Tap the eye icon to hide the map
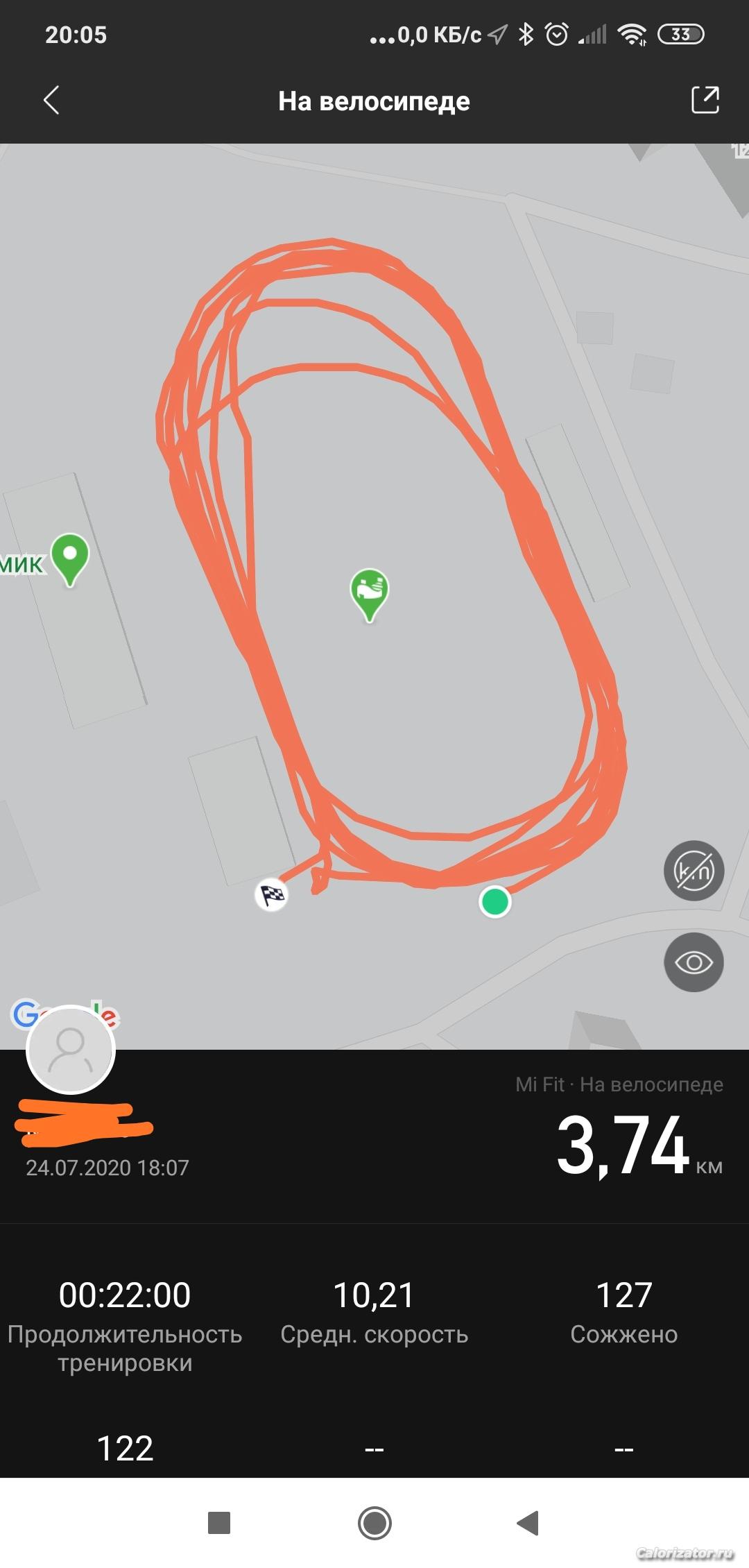The width and height of the screenshot is (749, 1568). coord(694,962)
